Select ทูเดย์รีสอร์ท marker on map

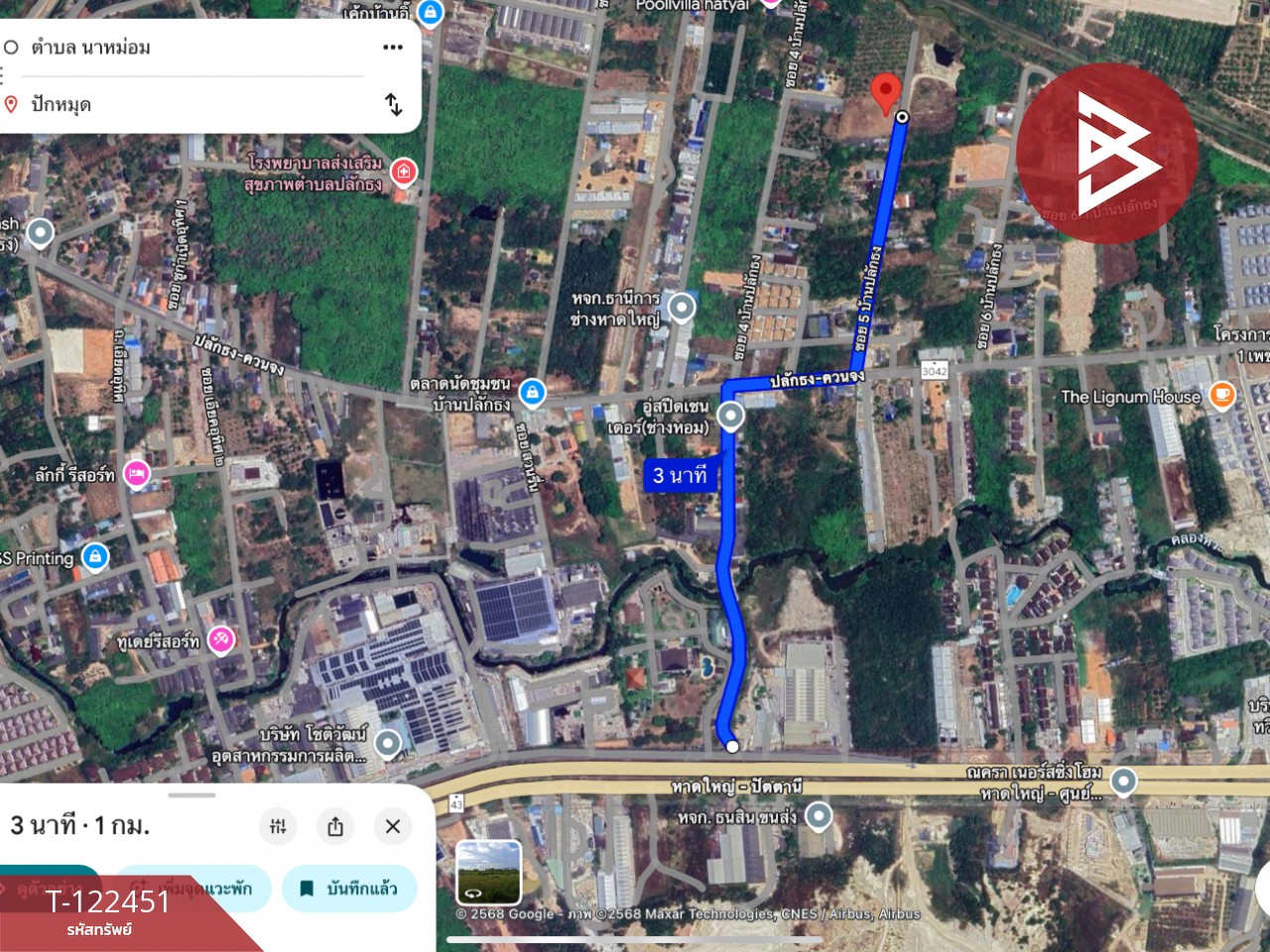coord(220,641)
